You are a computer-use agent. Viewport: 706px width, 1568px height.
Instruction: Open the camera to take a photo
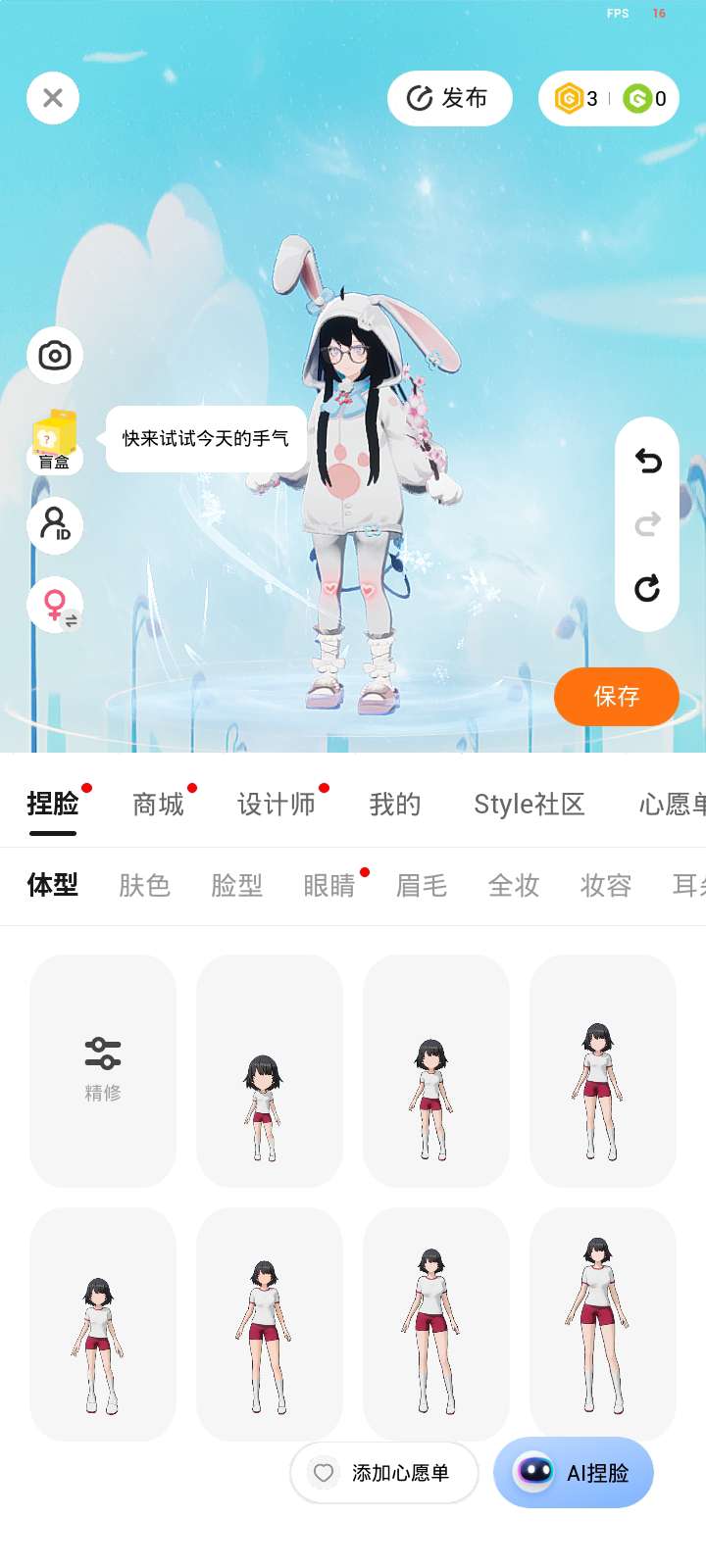(55, 355)
